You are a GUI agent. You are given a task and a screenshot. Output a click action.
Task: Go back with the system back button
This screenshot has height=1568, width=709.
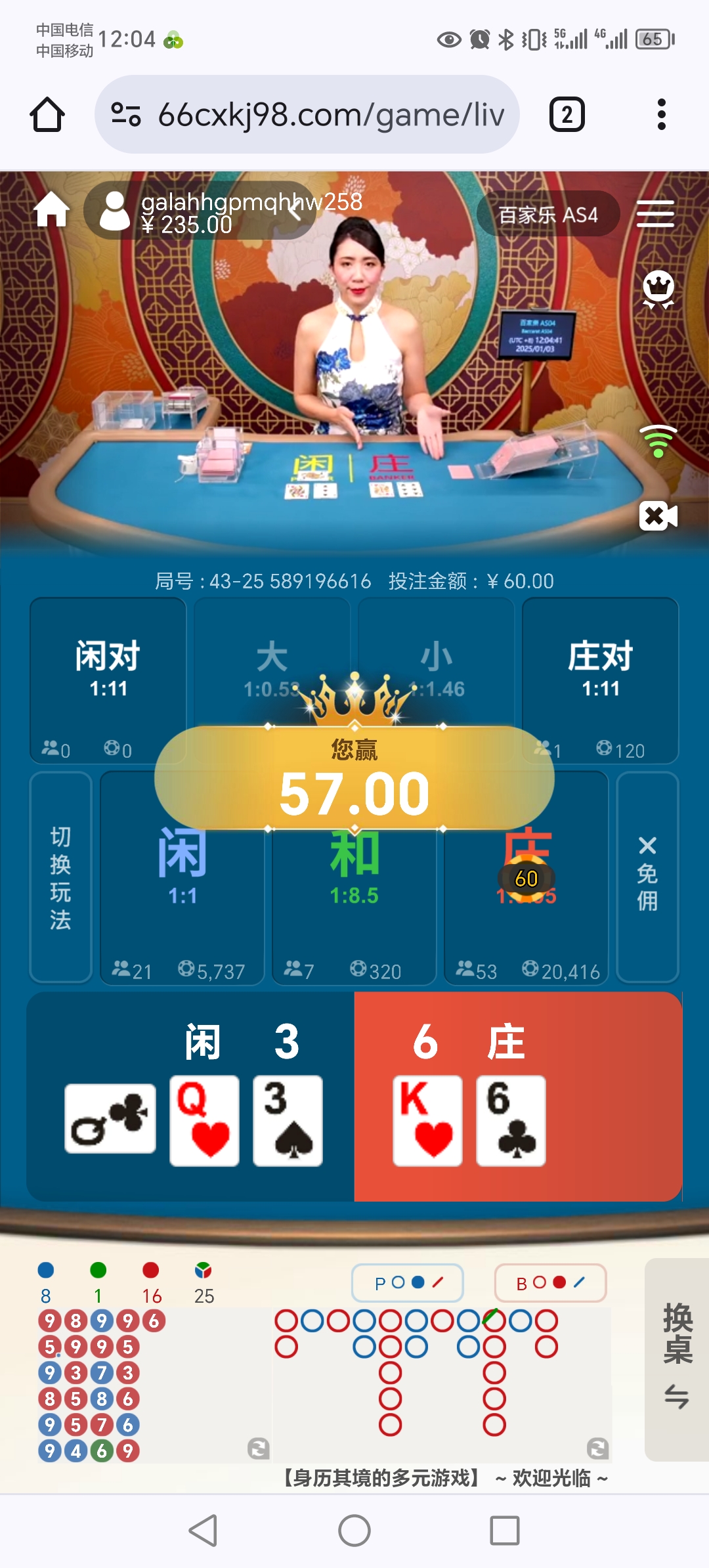click(203, 1531)
